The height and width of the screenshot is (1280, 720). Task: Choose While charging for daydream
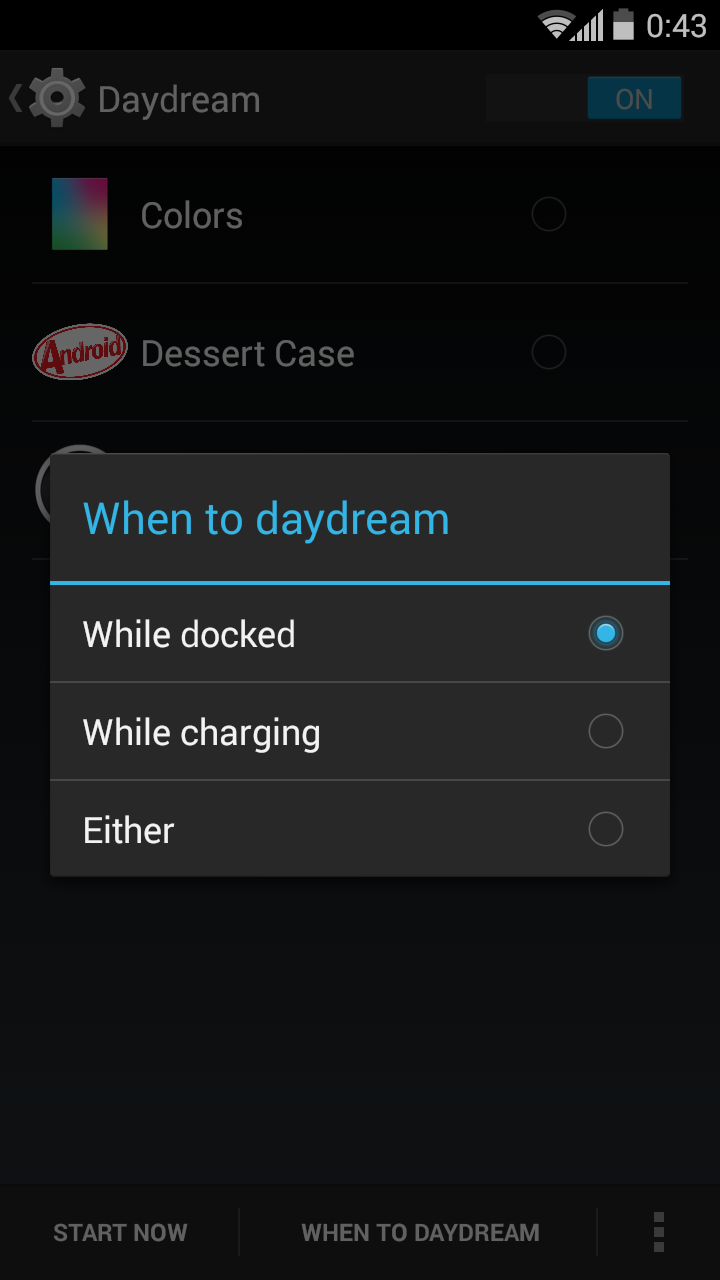(360, 732)
